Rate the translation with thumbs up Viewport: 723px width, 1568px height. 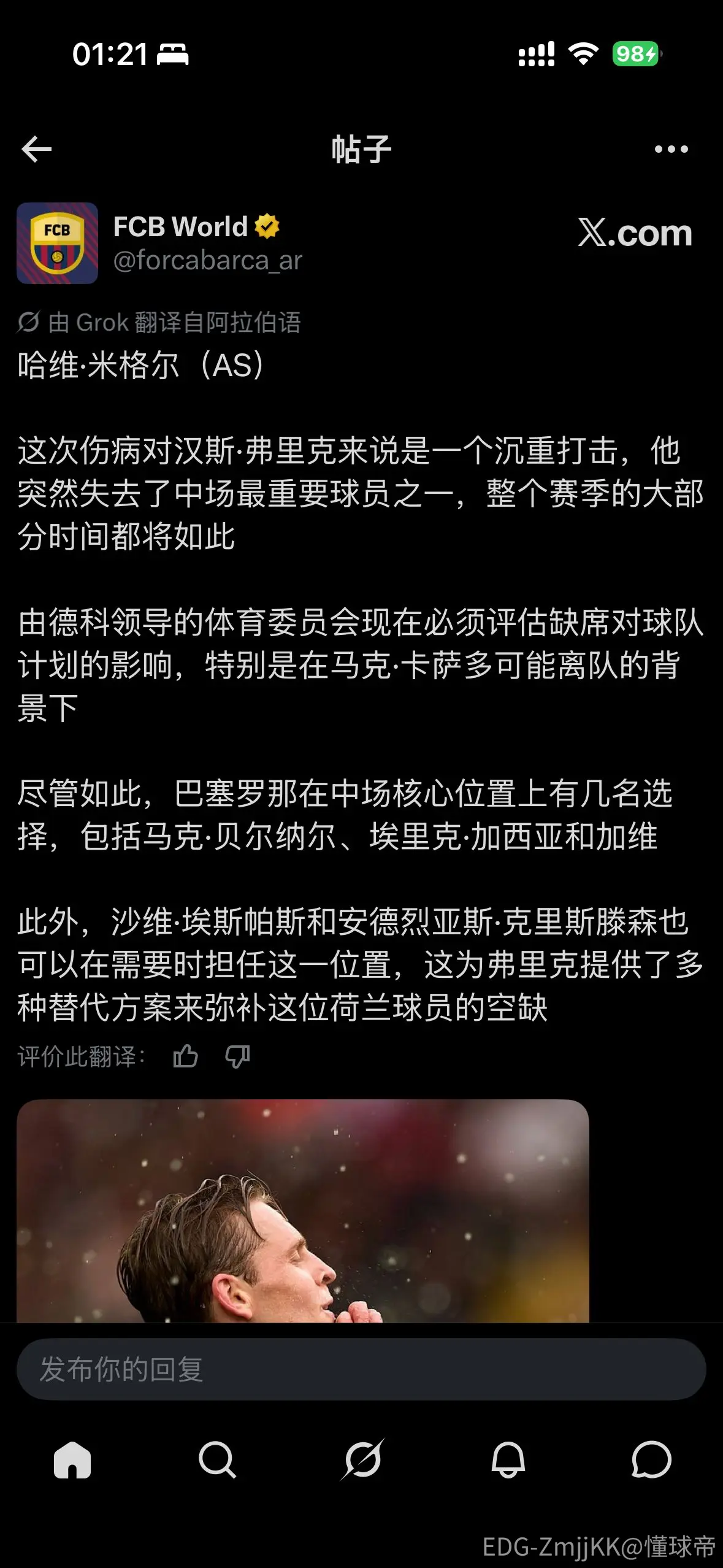(x=185, y=1056)
